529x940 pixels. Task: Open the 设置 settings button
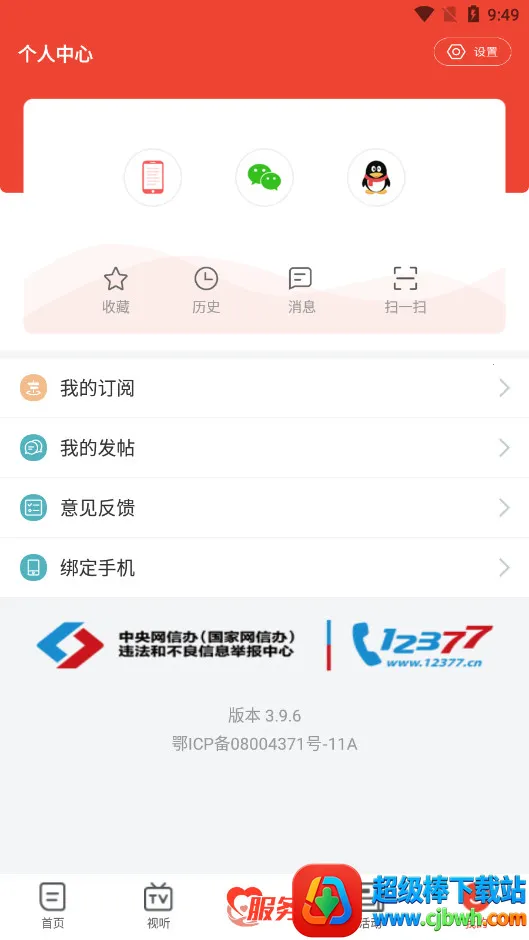pyautogui.click(x=473, y=52)
